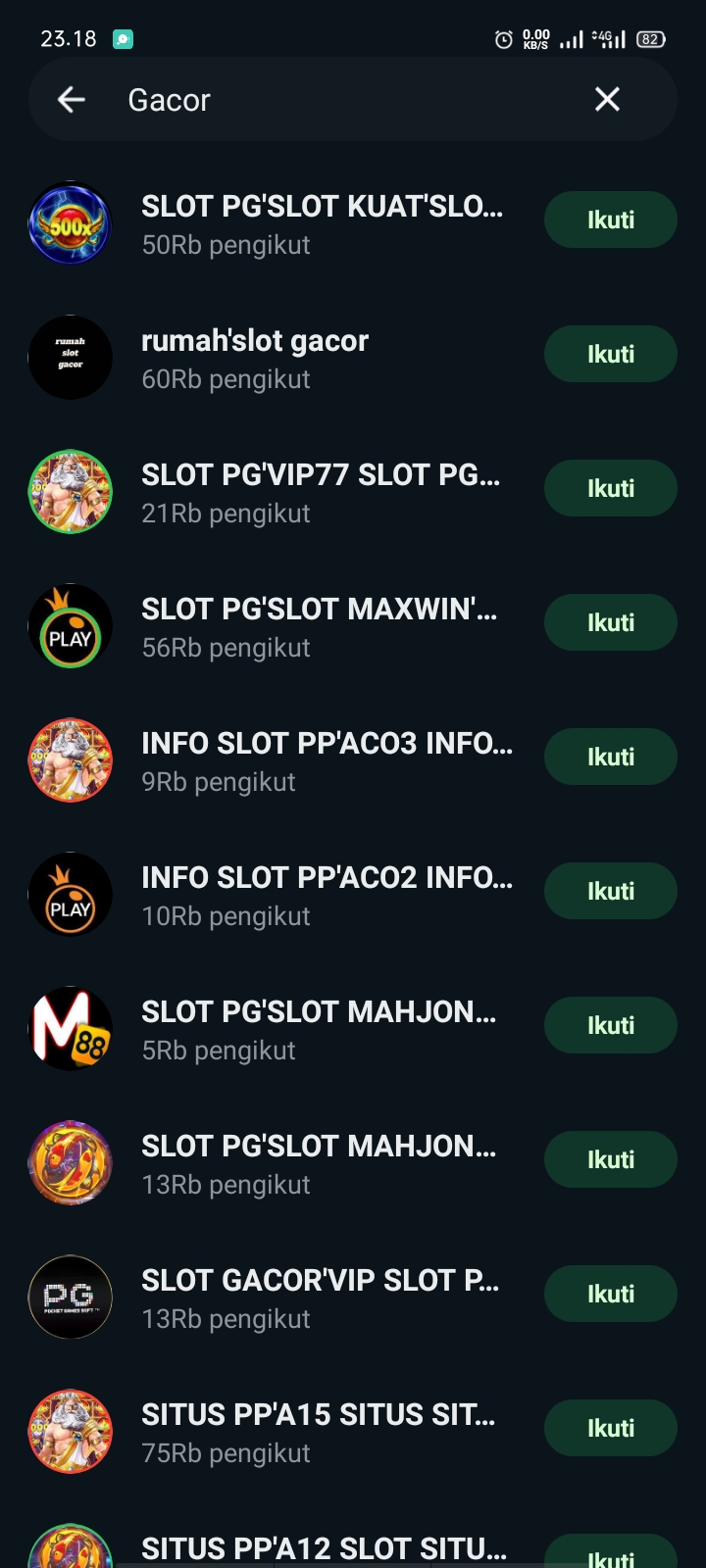Viewport: 706px width, 1568px height.
Task: Go back using the arrow icon
Action: pyautogui.click(x=71, y=99)
